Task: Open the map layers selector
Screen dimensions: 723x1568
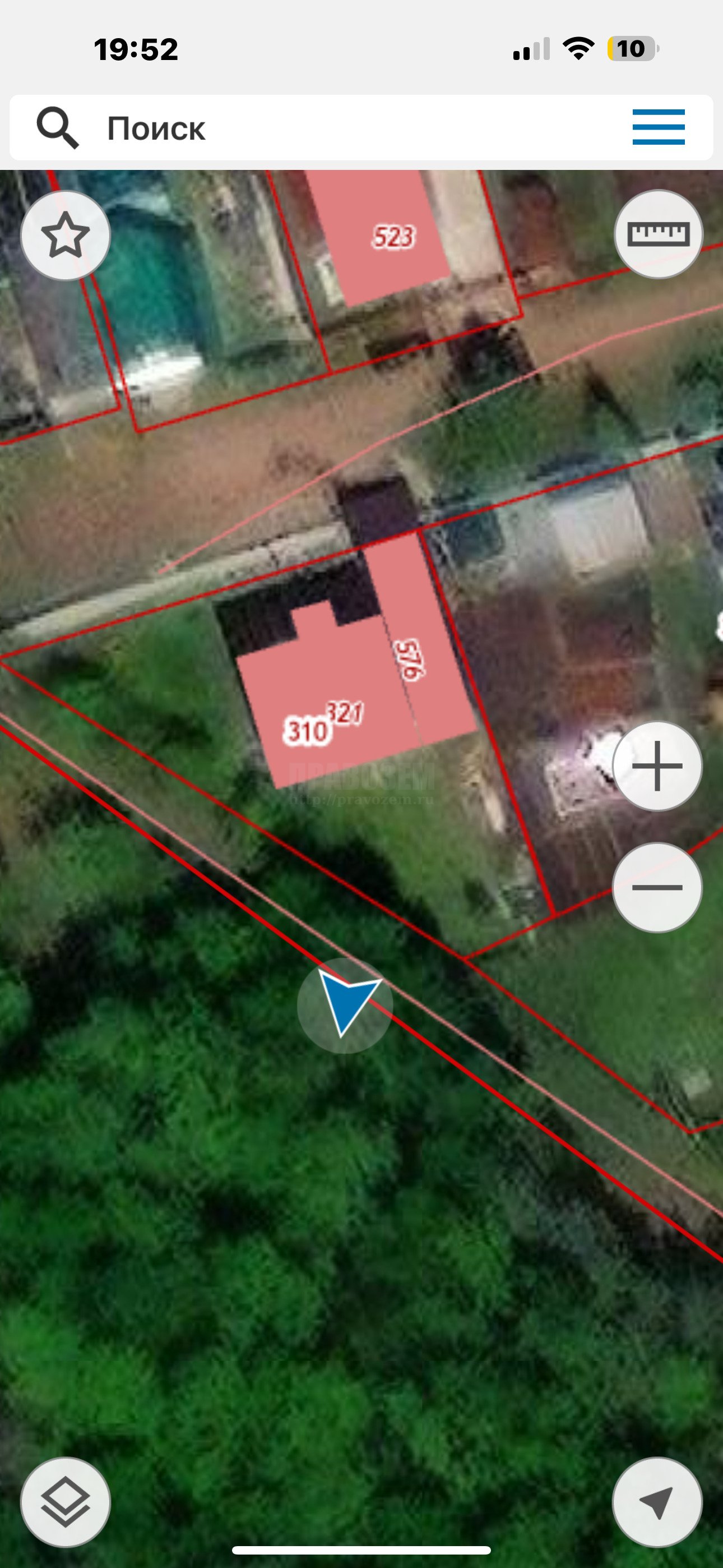Action: (x=66, y=1502)
